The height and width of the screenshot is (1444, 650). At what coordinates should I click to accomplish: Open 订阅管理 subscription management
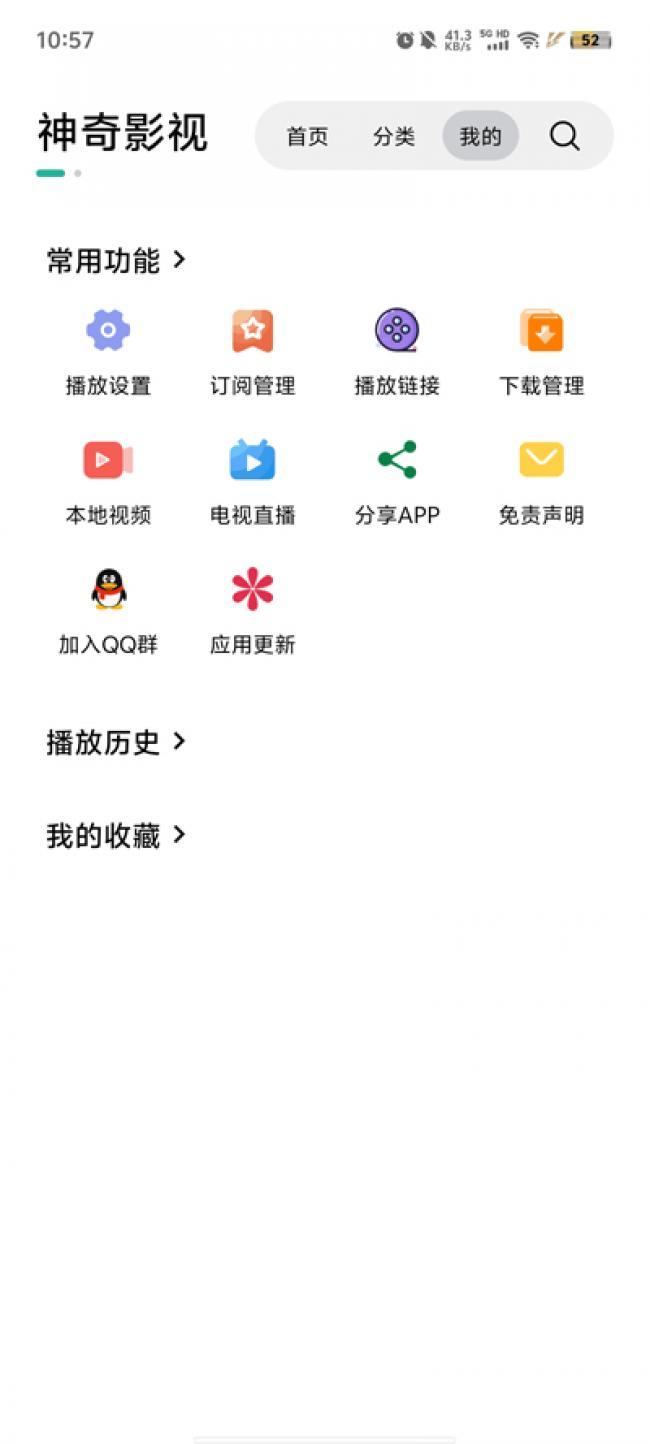pyautogui.click(x=253, y=352)
